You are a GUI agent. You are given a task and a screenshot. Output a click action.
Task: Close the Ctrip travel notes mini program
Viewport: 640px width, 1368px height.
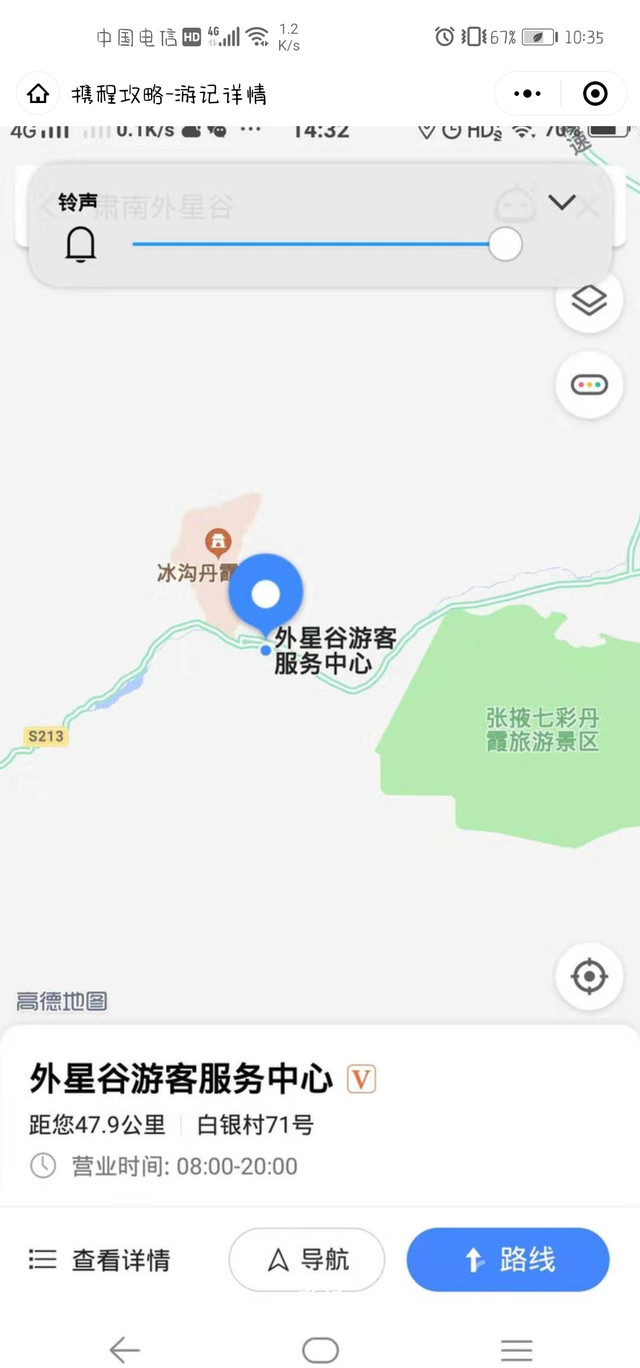click(595, 94)
